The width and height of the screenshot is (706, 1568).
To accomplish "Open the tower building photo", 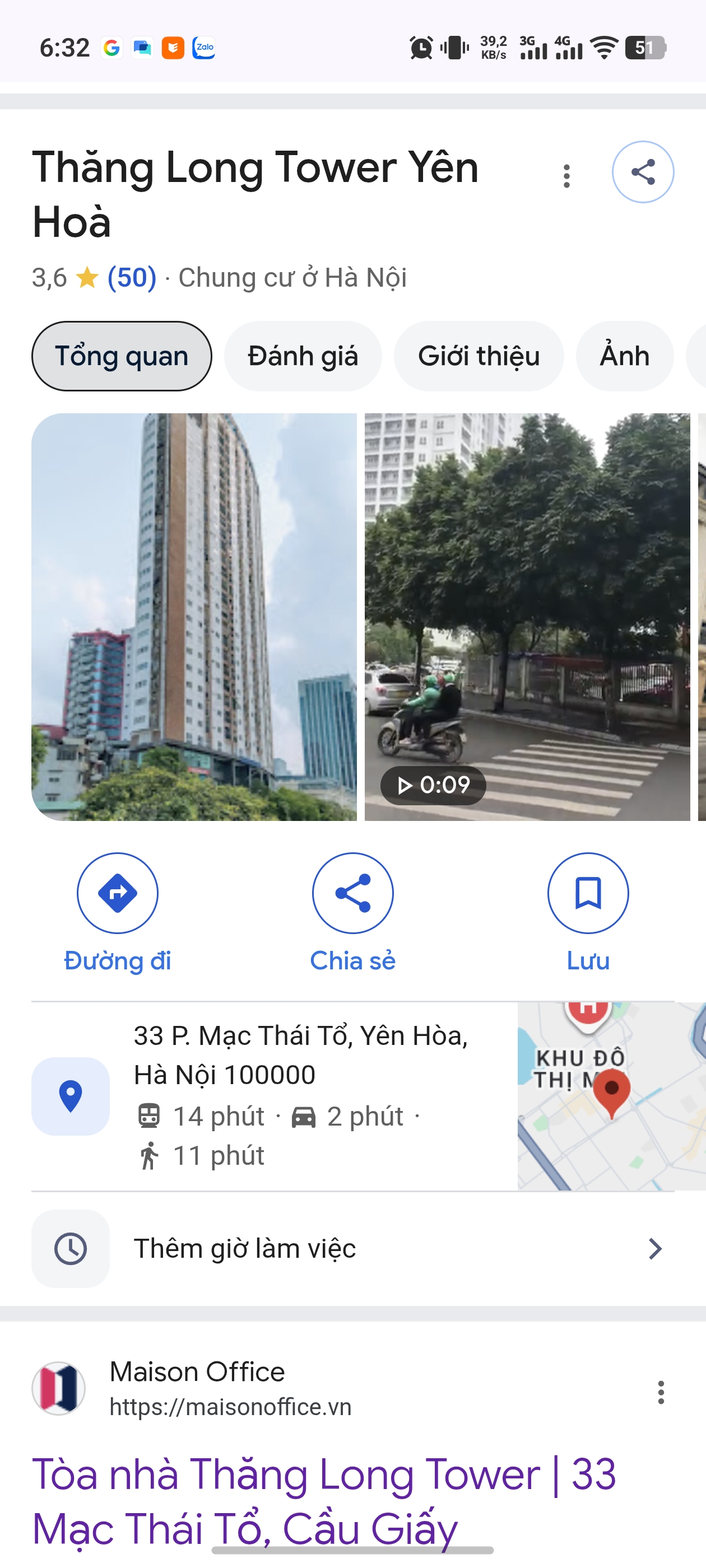I will pyautogui.click(x=194, y=617).
